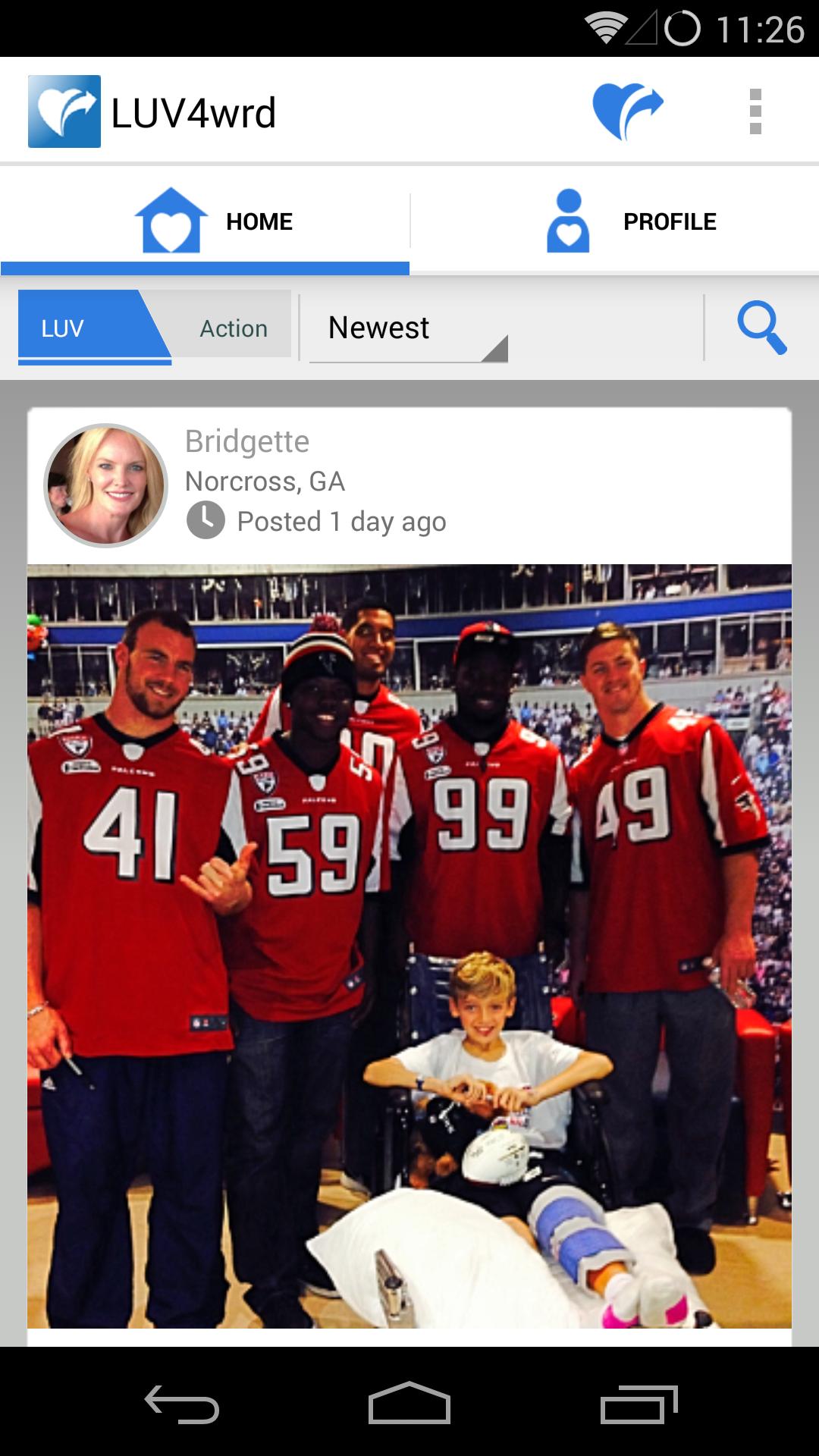Select the LUV filter tab
Viewport: 819px width, 1456px height.
click(83, 328)
